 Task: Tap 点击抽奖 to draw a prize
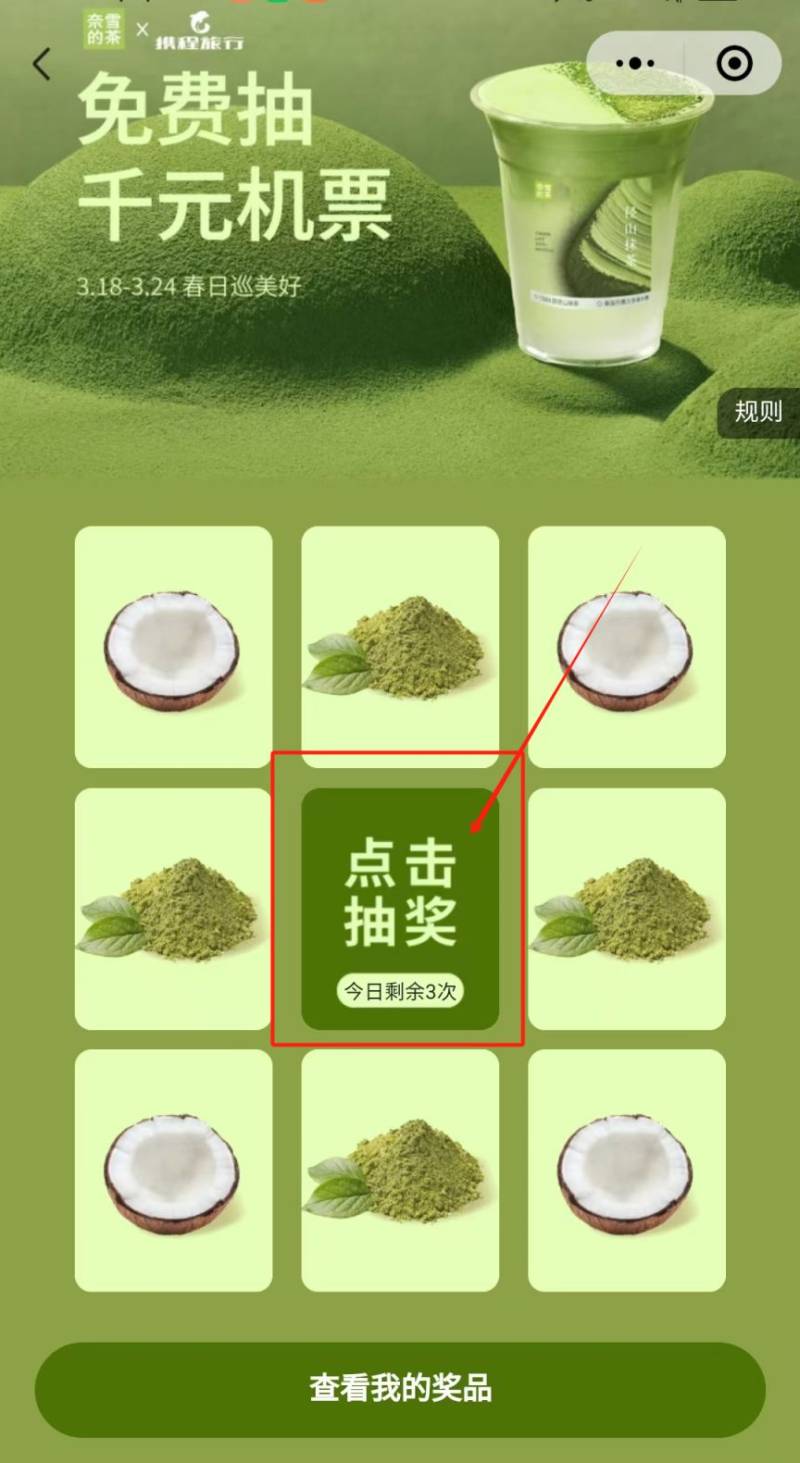pyautogui.click(x=400, y=908)
